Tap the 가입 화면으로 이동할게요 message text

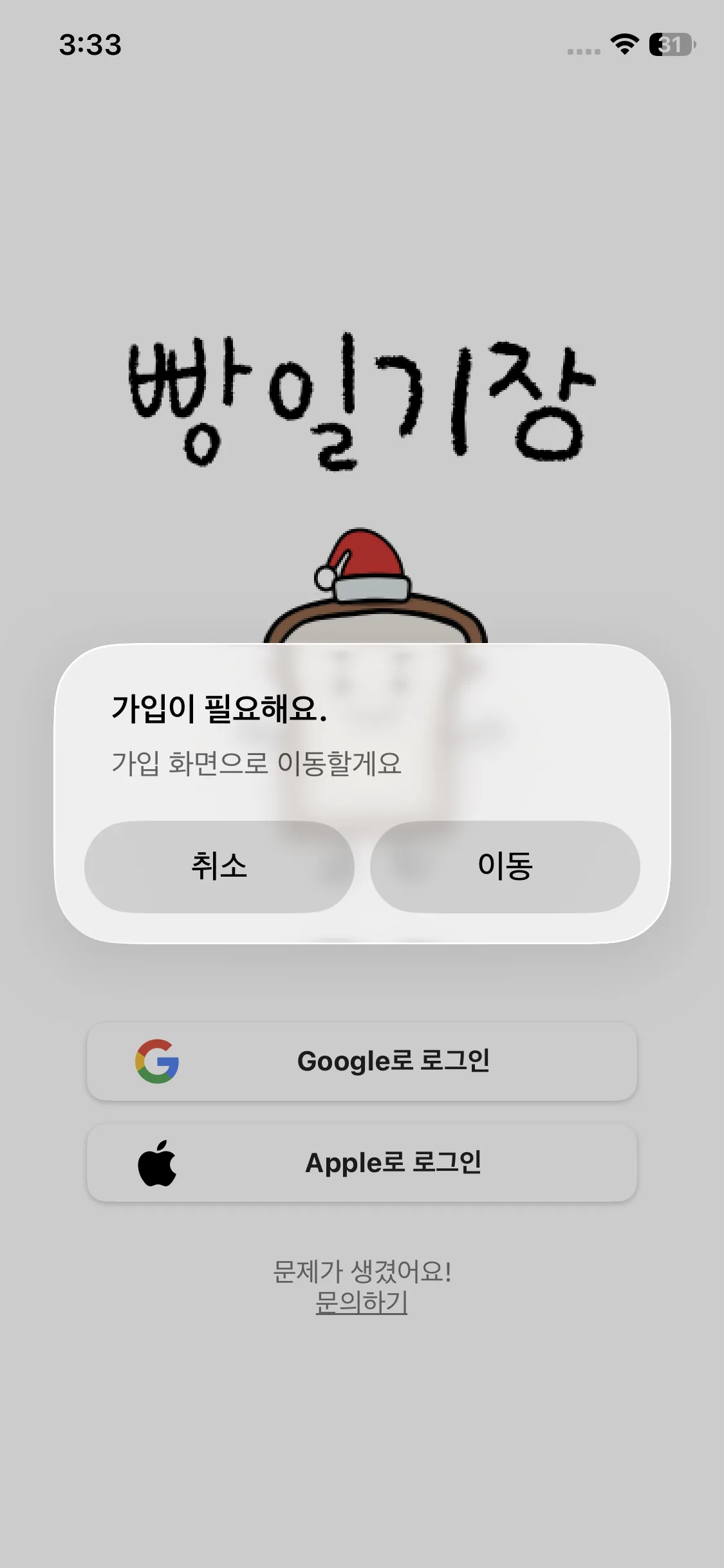[x=257, y=763]
